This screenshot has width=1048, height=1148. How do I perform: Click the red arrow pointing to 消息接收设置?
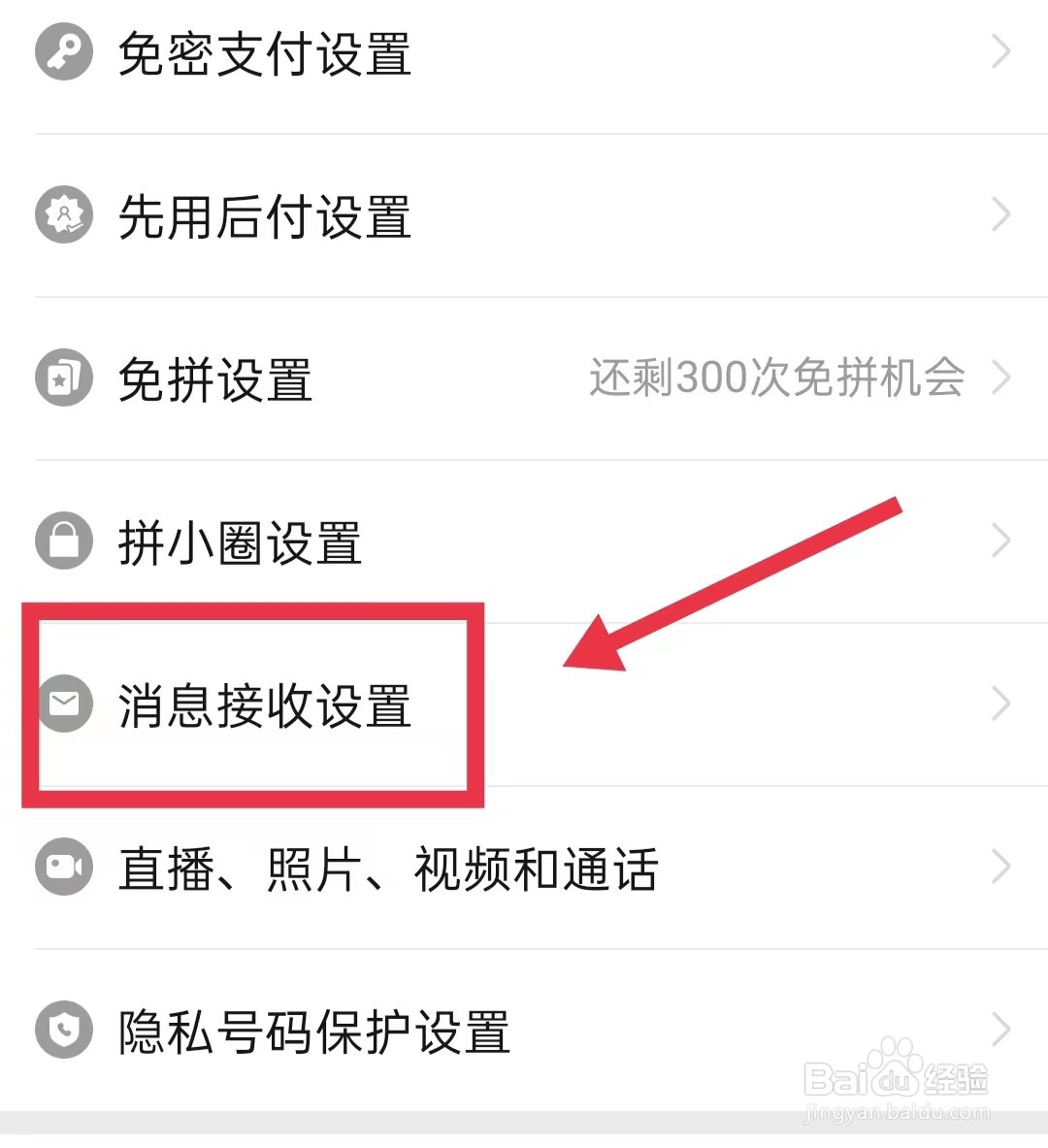coord(728,582)
